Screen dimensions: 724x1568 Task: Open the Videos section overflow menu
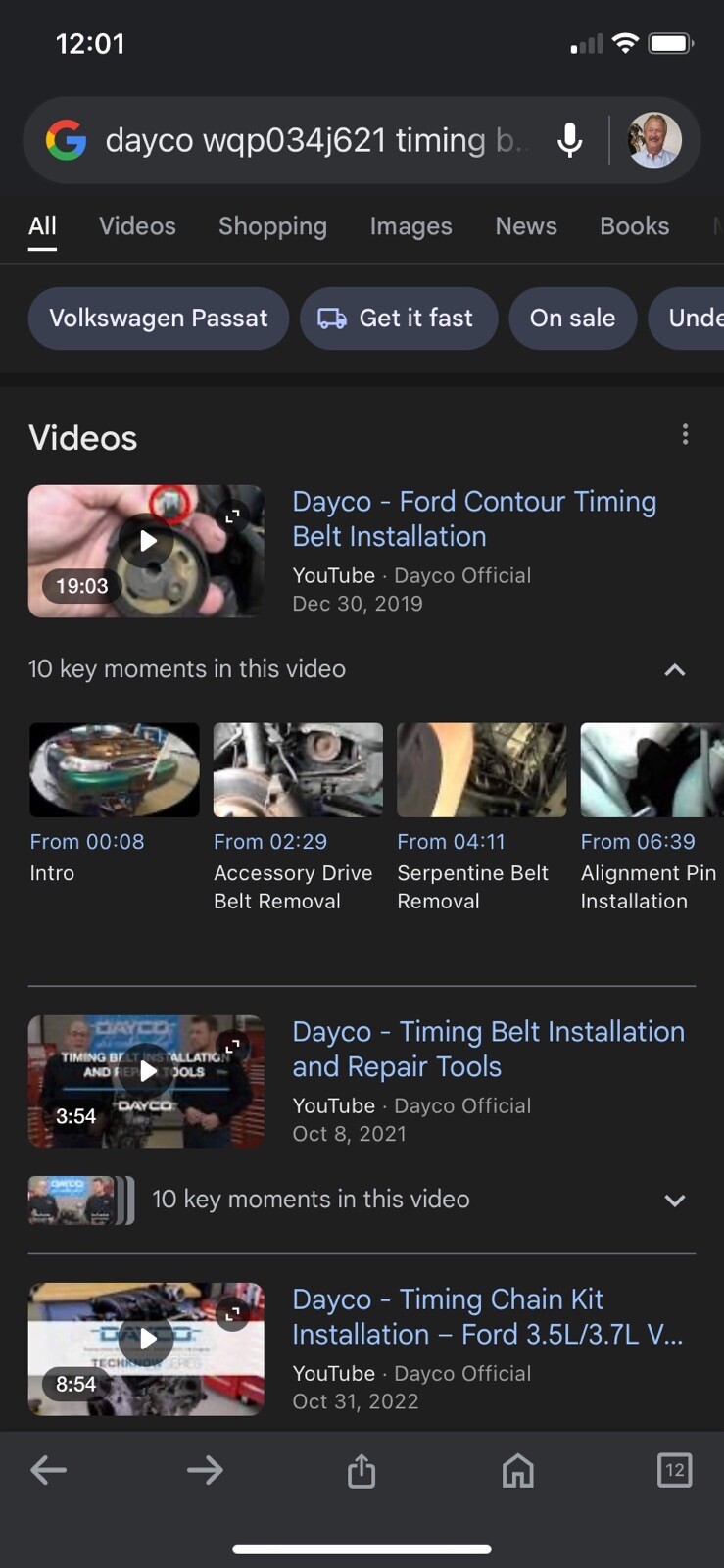click(x=685, y=434)
